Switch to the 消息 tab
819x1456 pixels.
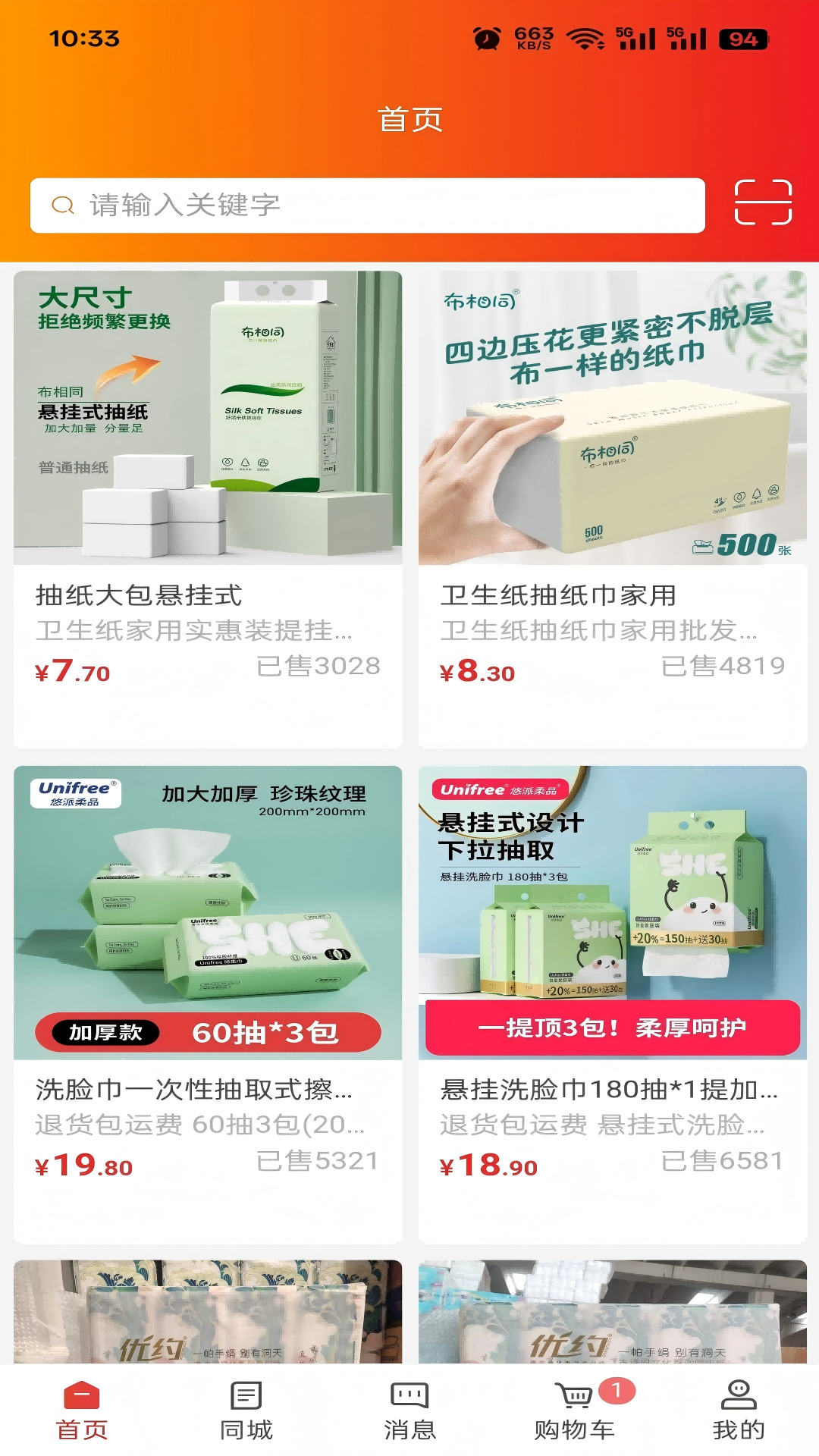click(x=409, y=1411)
